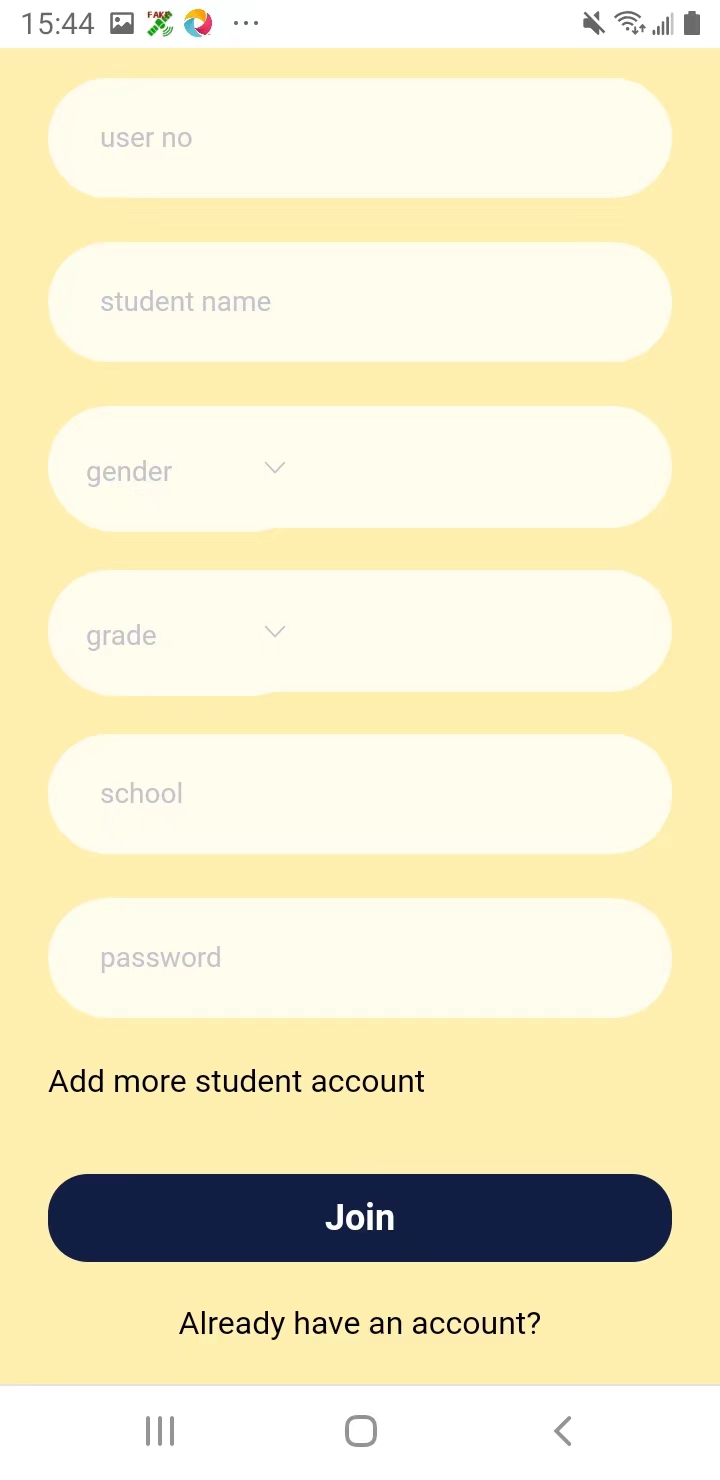Open the recent apps view

click(x=160, y=1431)
